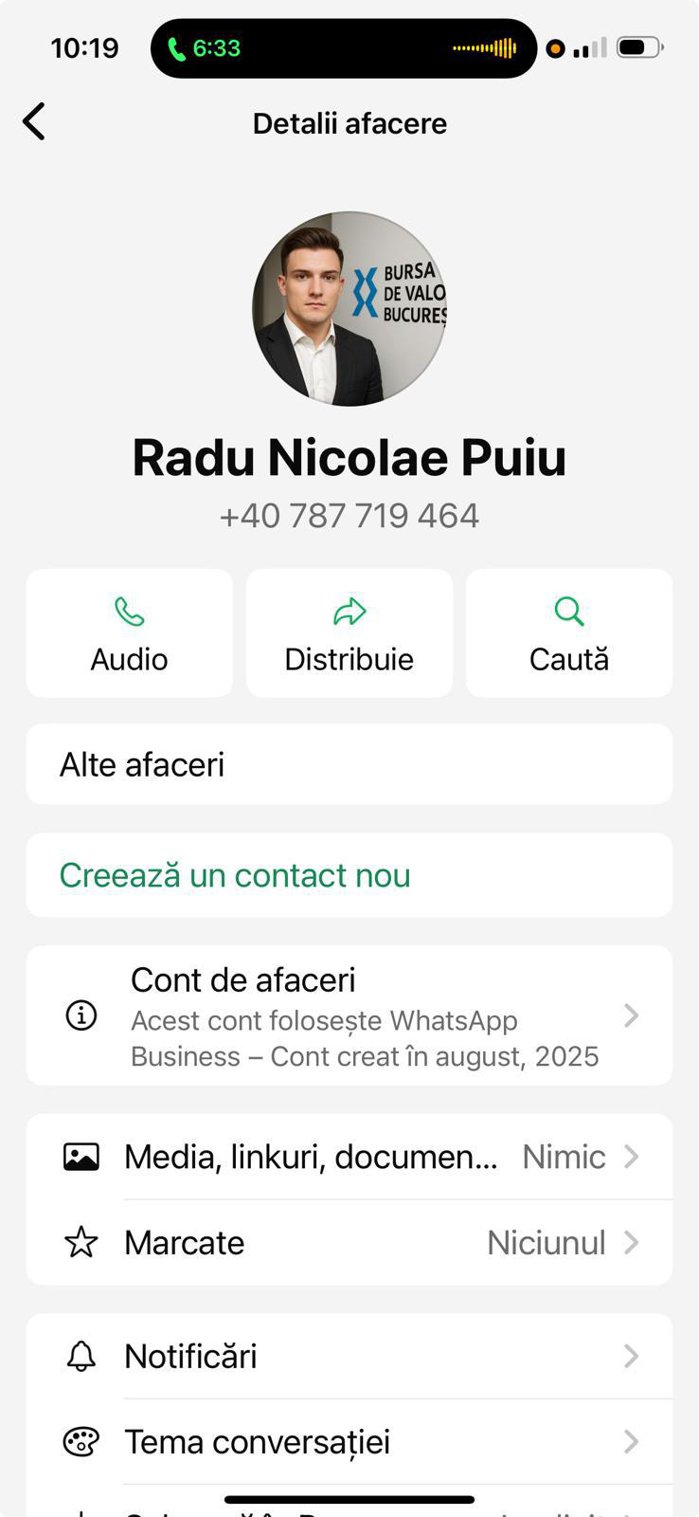Open Cont de afaceri details
The width and height of the screenshot is (699, 1517).
pyautogui.click(x=349, y=1016)
